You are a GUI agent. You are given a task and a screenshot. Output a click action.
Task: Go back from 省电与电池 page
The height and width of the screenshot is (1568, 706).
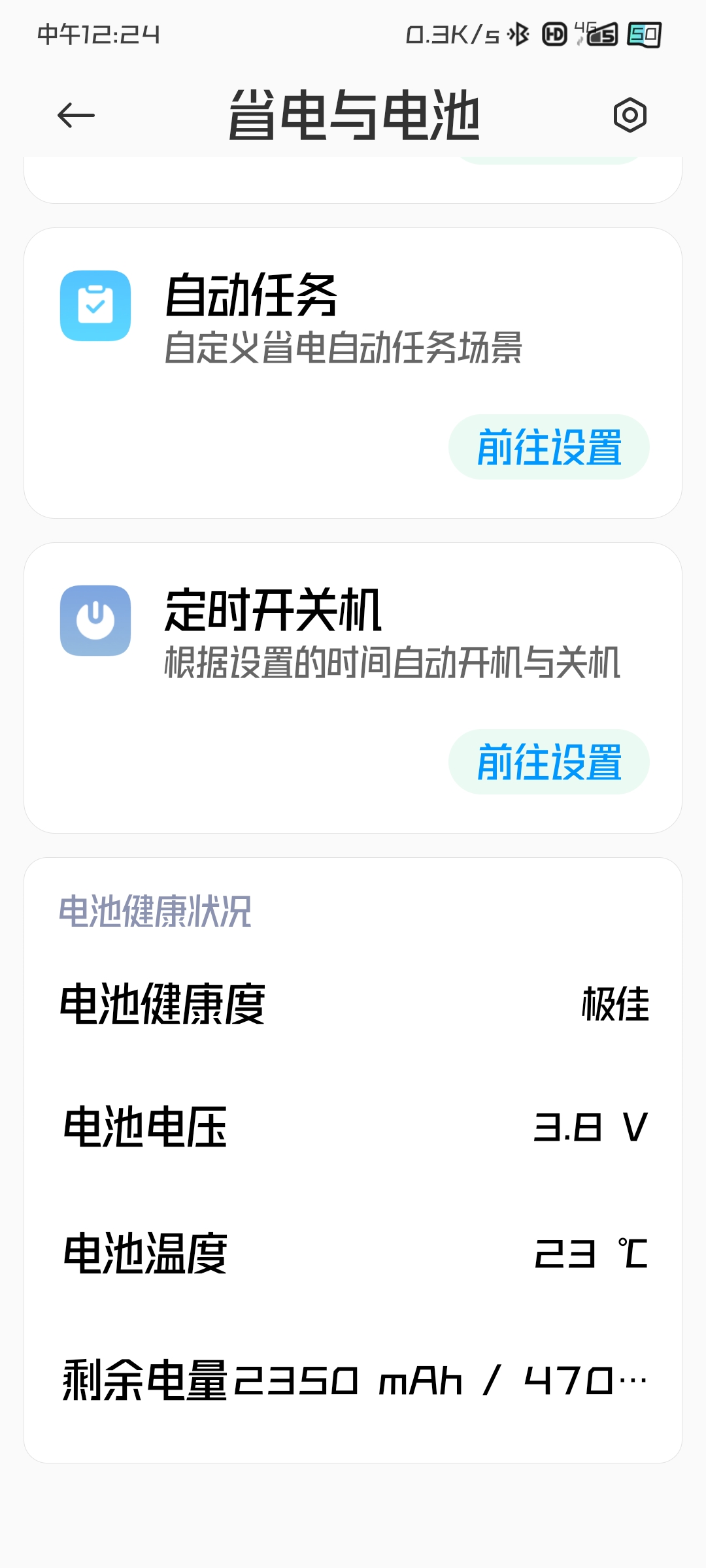tap(76, 116)
